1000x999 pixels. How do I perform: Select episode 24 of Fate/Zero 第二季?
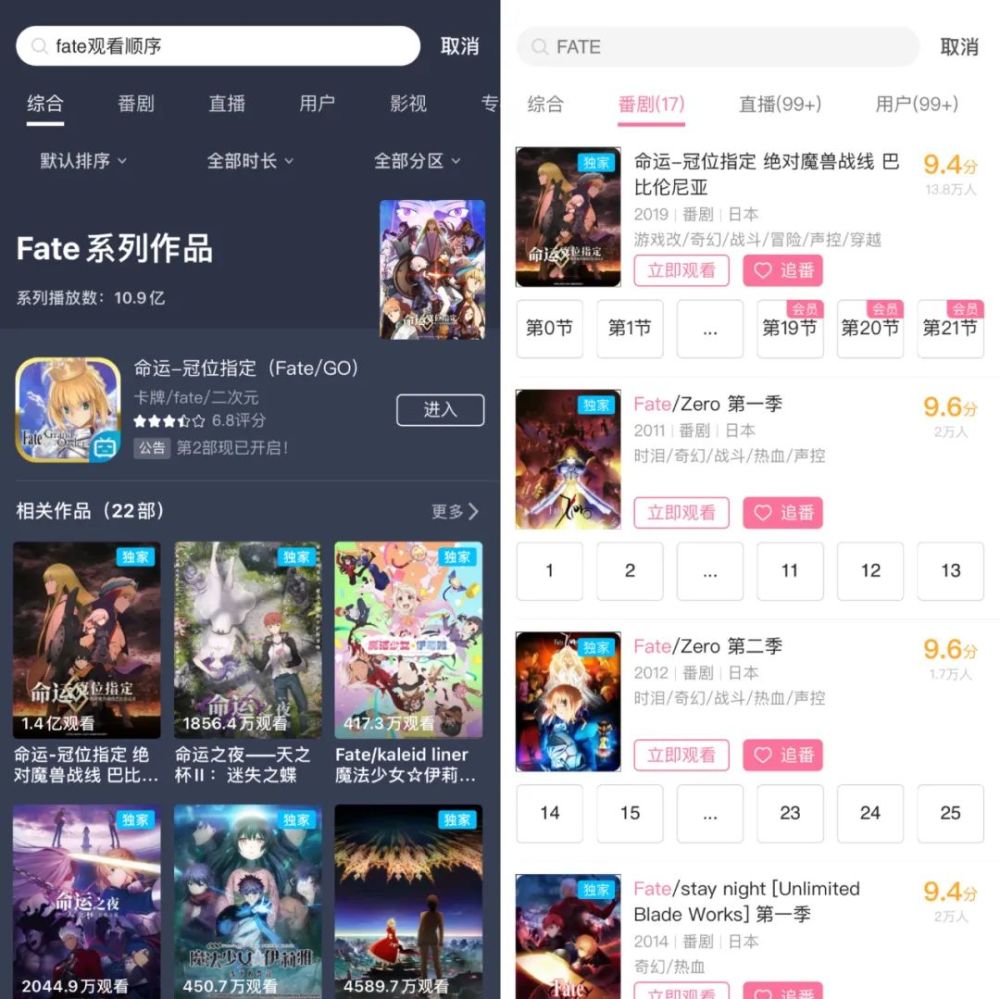870,813
